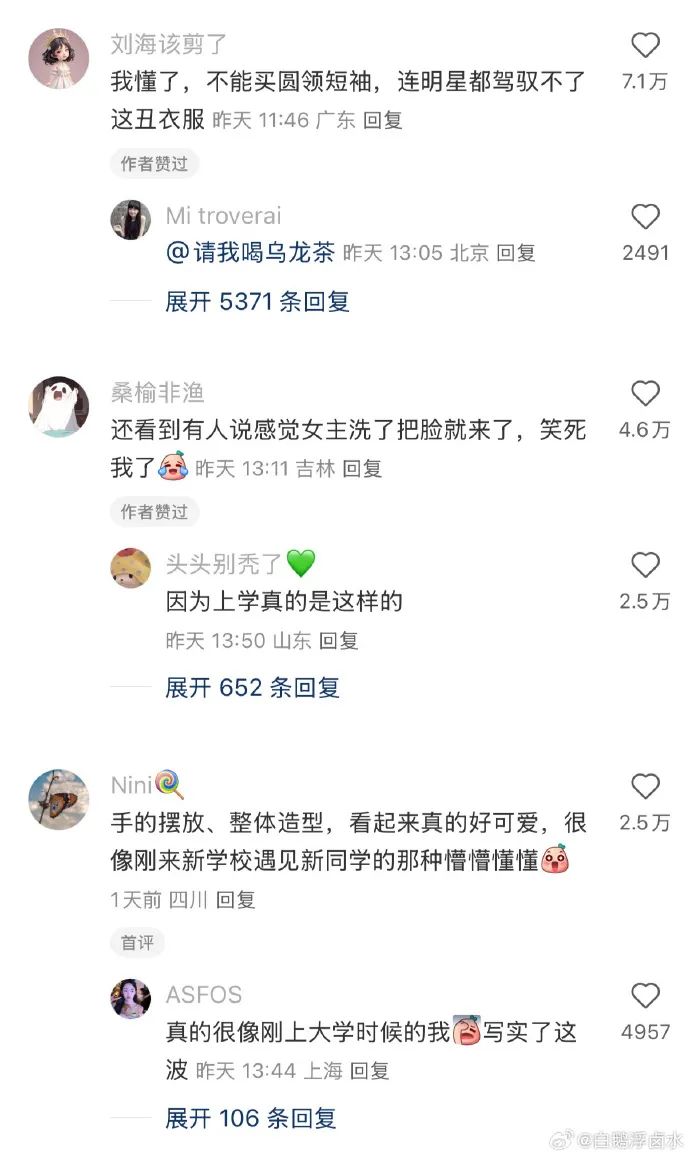Like the reply by ASFOS

(645, 995)
